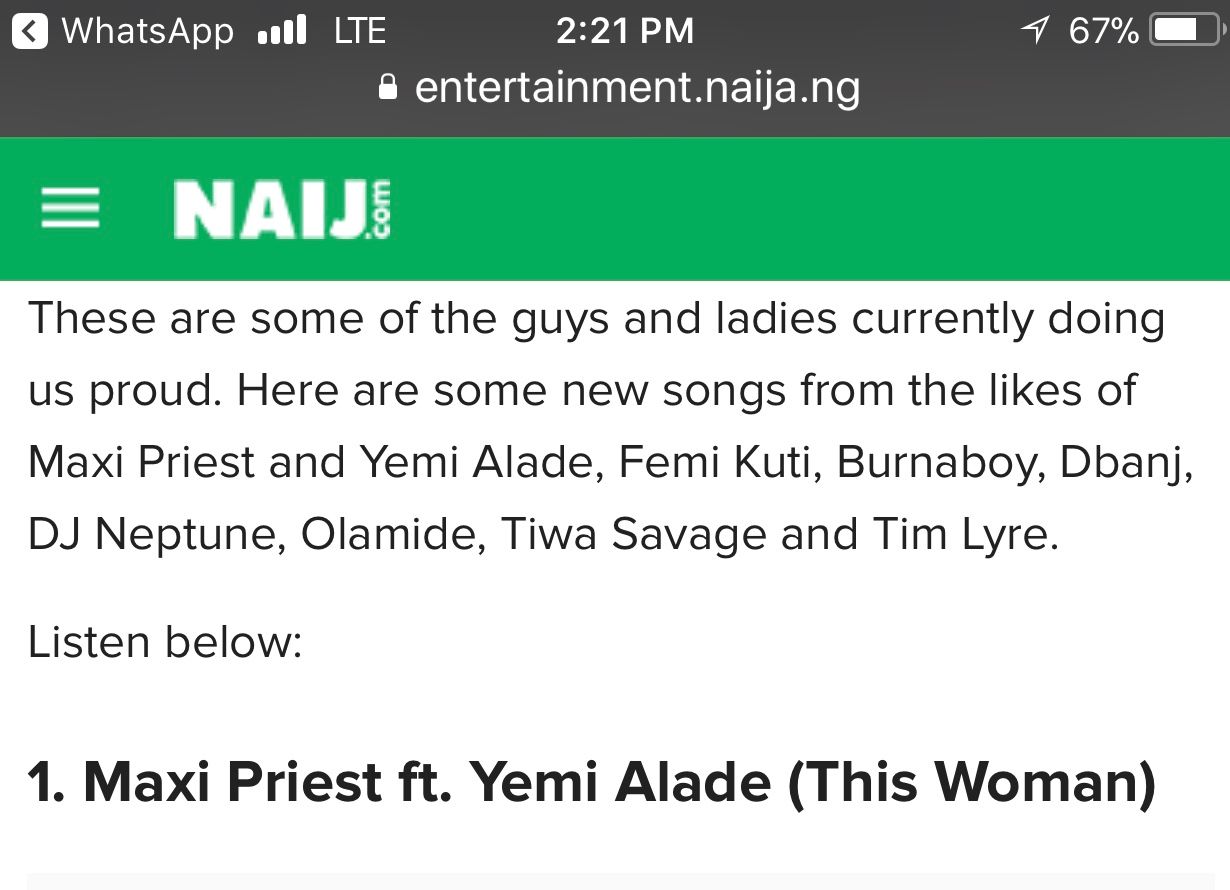Return to WhatsApp via the back arrow
The height and width of the screenshot is (890, 1230).
29,31
